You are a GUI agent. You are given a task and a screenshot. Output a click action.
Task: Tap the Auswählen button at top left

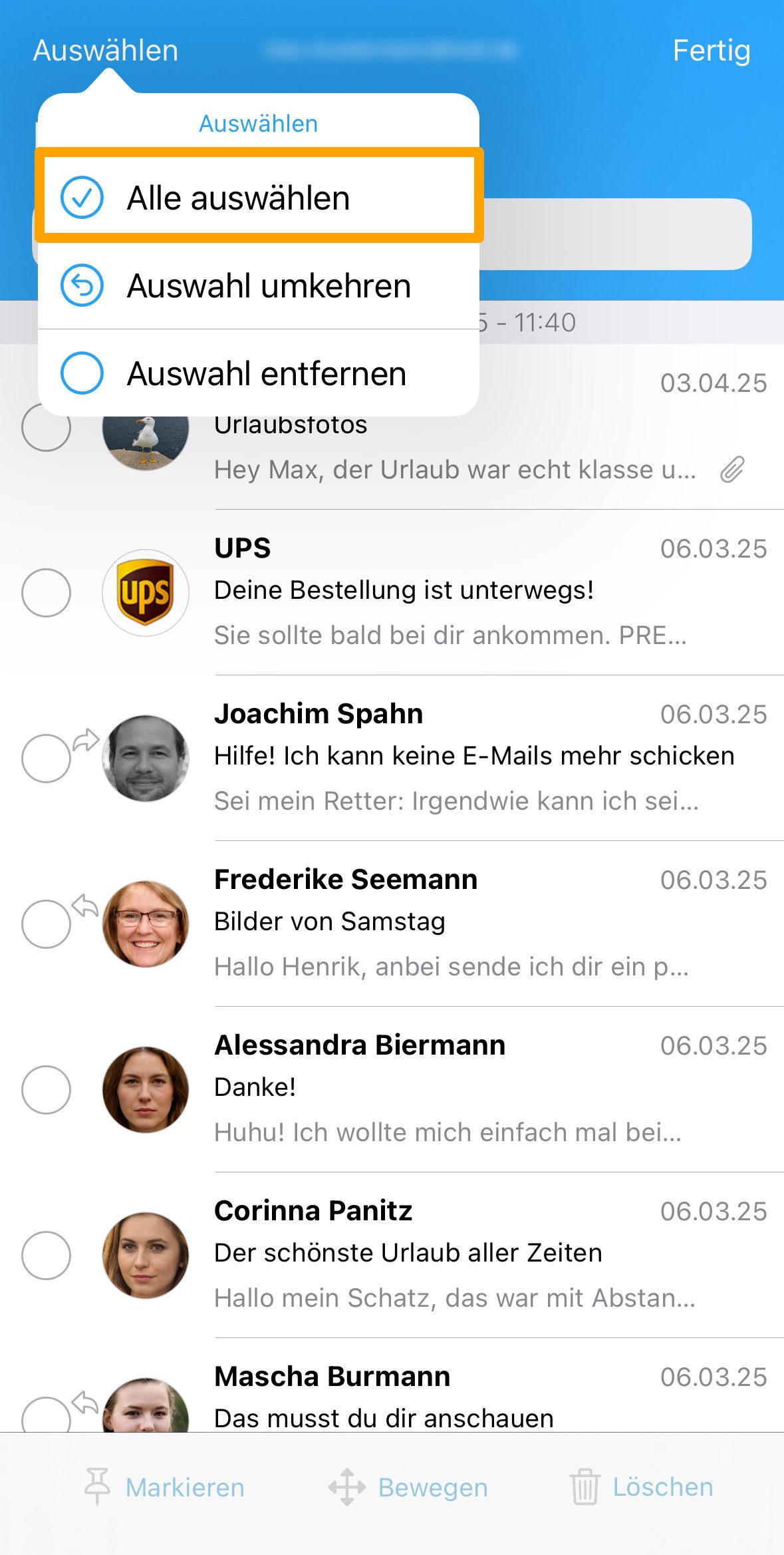coord(106,51)
